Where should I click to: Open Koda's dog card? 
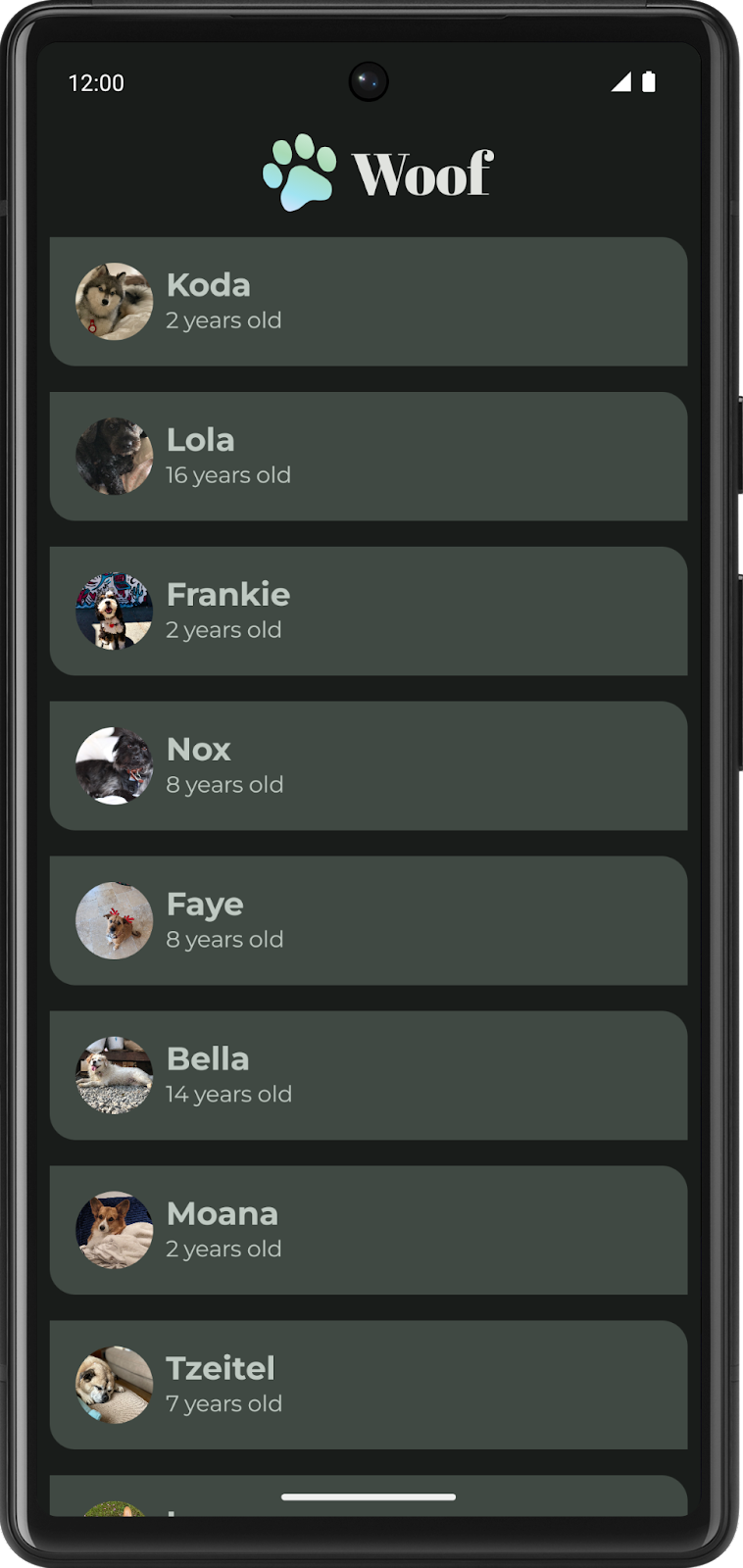click(369, 302)
